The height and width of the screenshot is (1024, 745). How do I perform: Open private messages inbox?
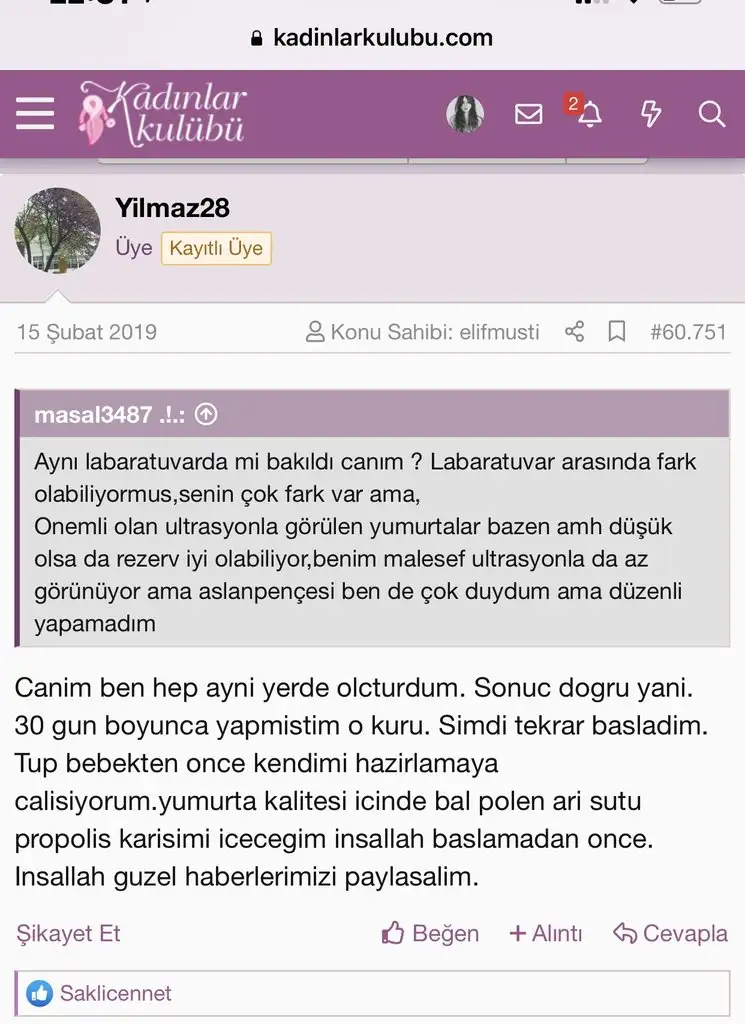pyautogui.click(x=528, y=114)
